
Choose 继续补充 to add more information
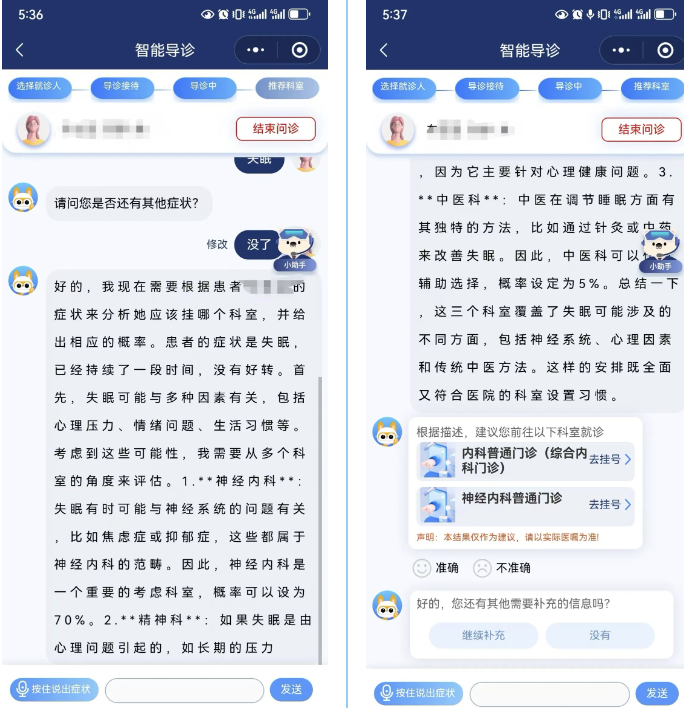click(483, 635)
